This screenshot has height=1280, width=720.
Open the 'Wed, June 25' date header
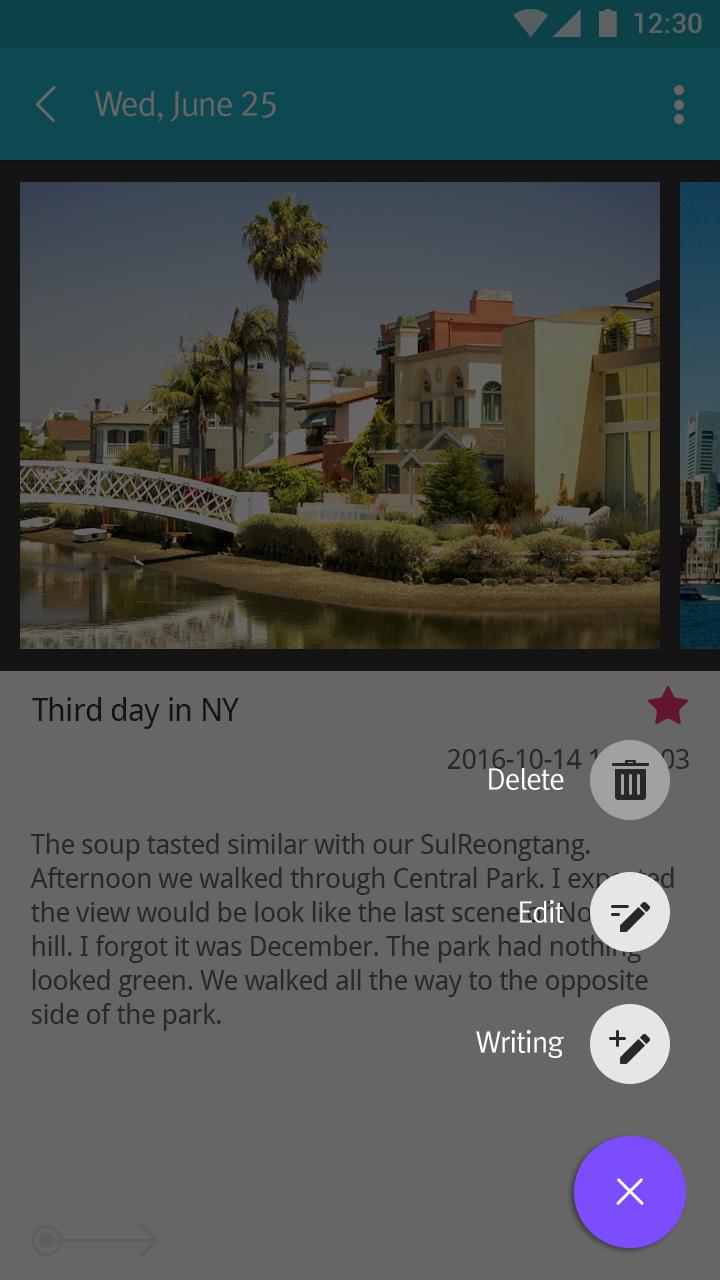click(185, 104)
